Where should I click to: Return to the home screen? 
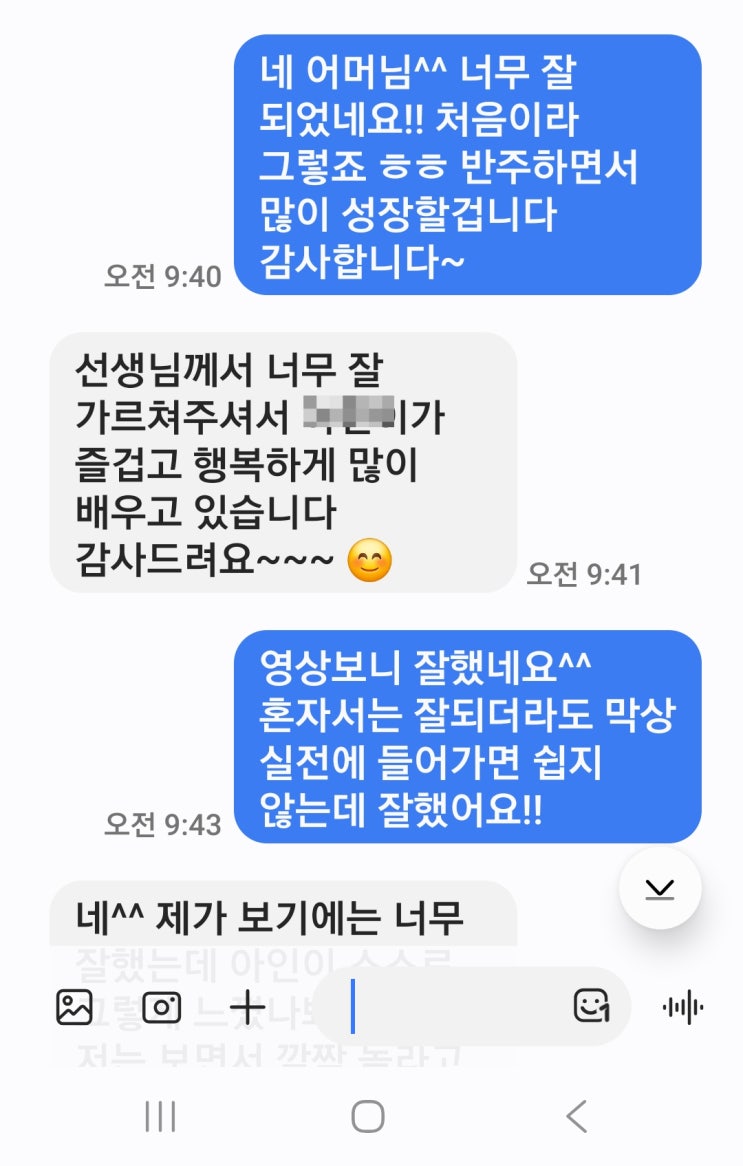tap(368, 1116)
